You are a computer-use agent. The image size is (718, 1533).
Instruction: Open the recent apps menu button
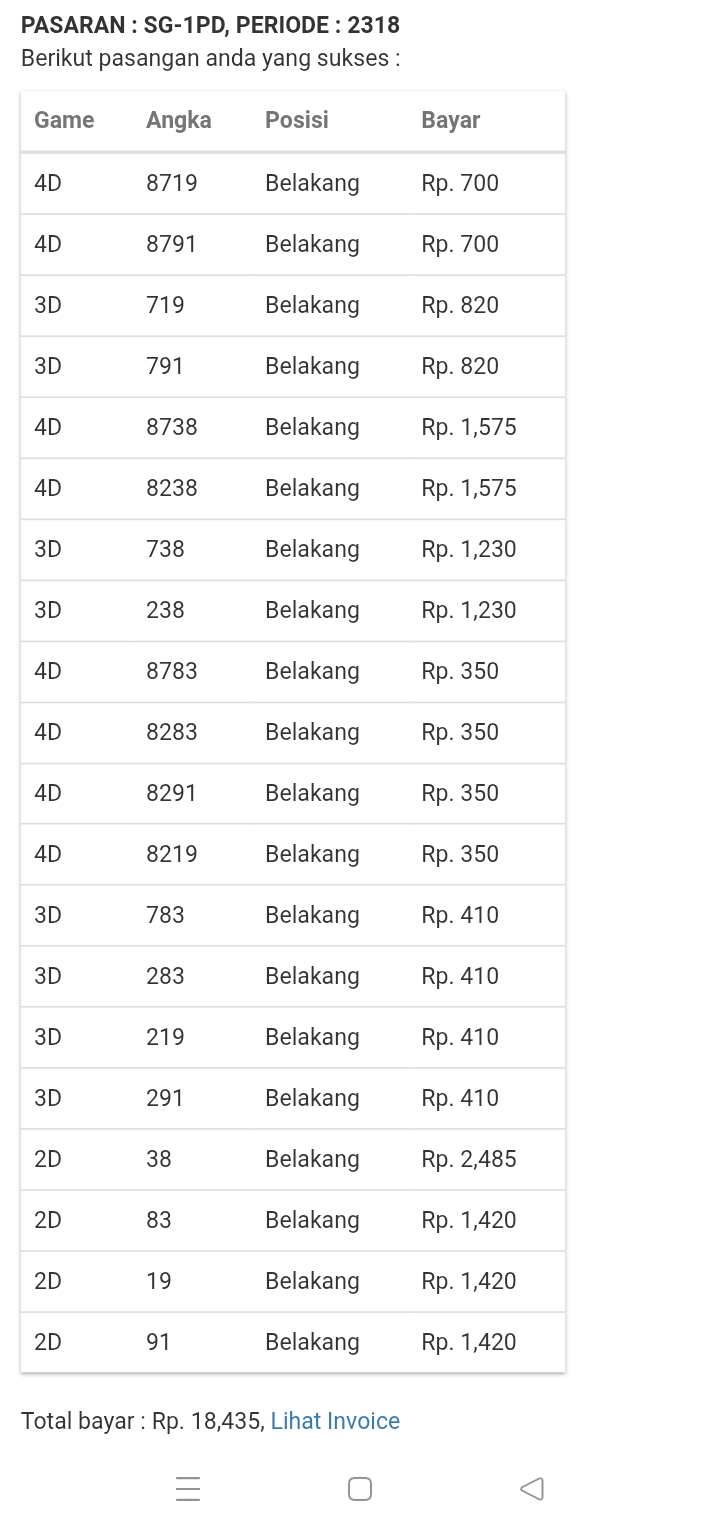[188, 1489]
